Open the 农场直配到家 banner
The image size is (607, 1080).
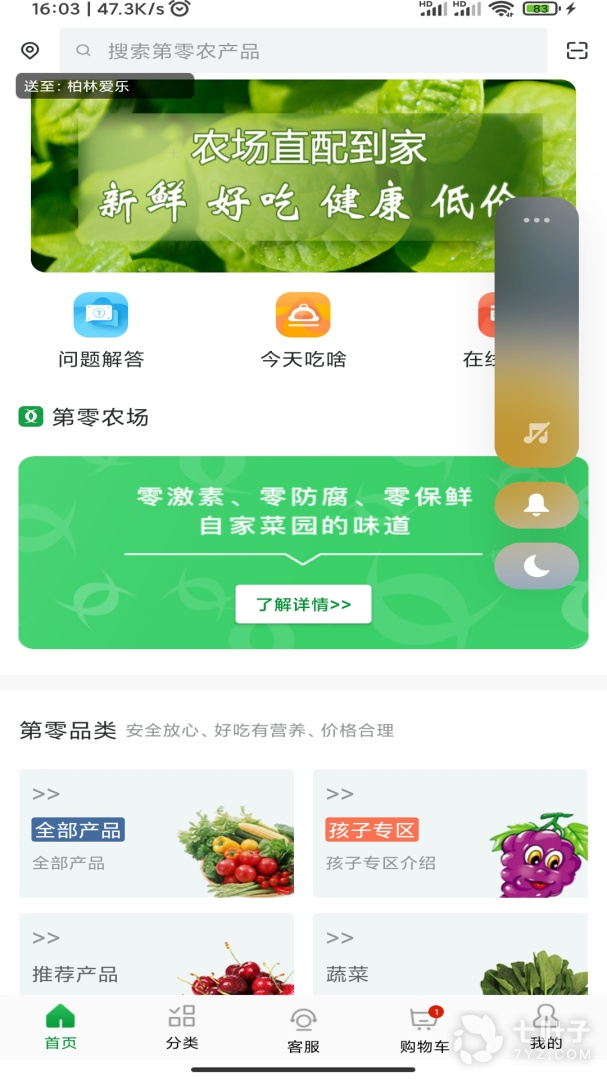[x=303, y=176]
